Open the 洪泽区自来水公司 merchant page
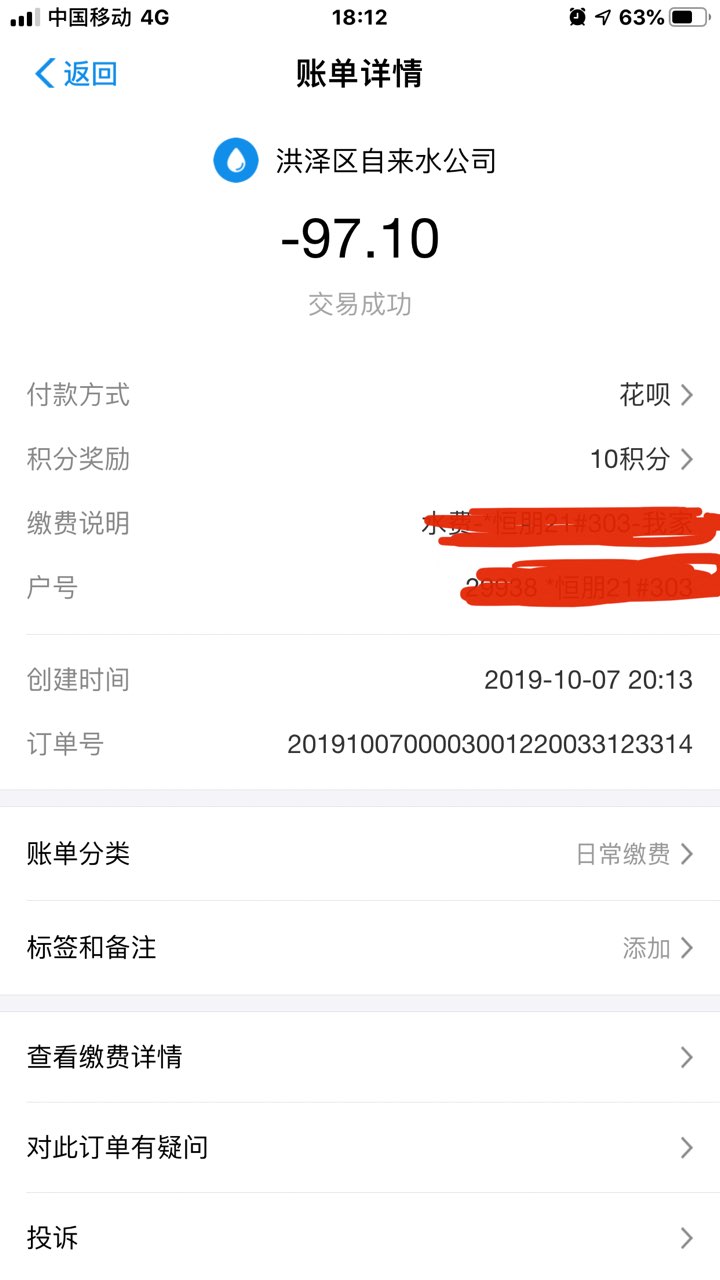Image resolution: width=720 pixels, height=1280 pixels. (x=355, y=161)
